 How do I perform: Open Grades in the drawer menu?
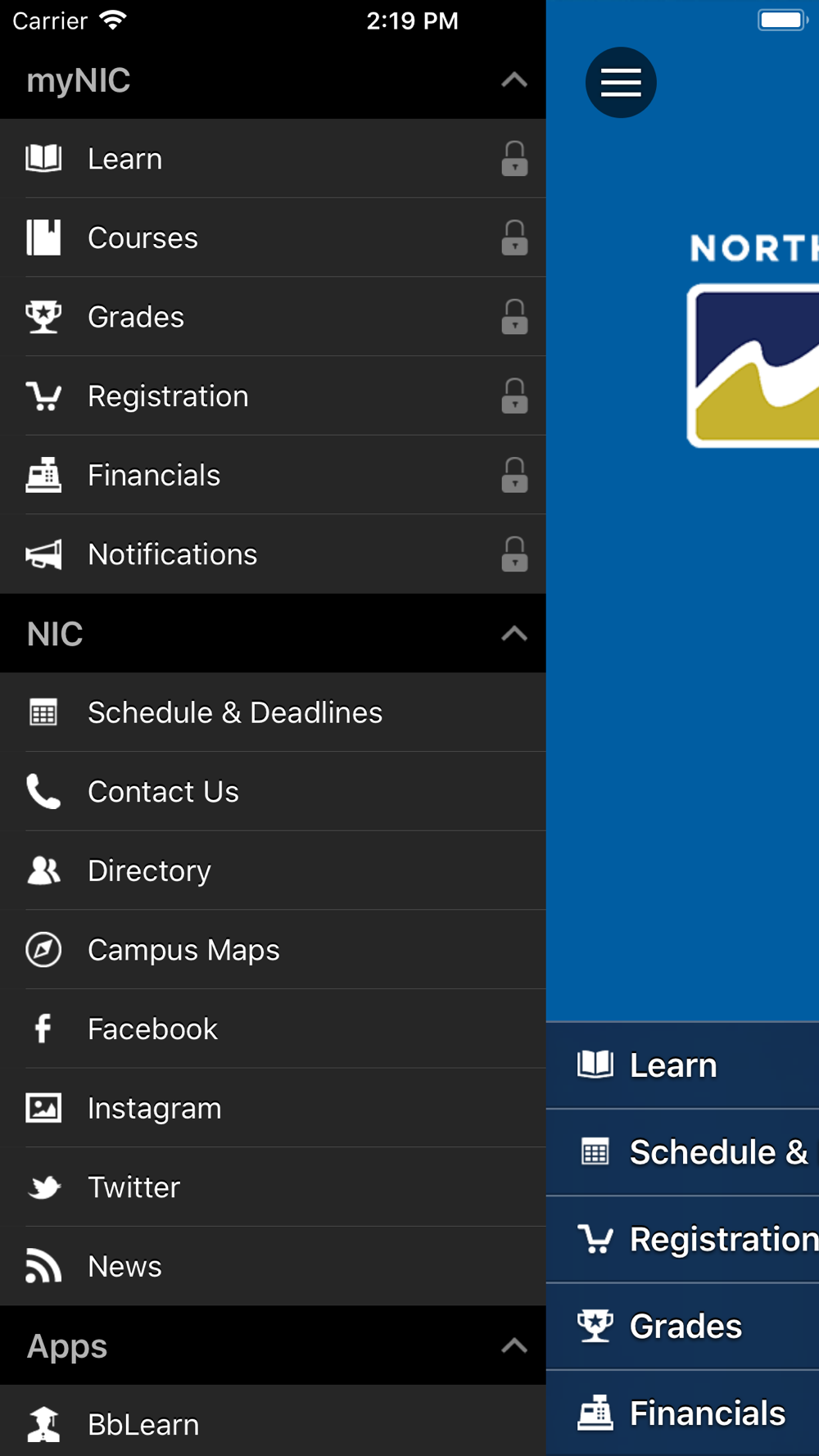click(136, 318)
